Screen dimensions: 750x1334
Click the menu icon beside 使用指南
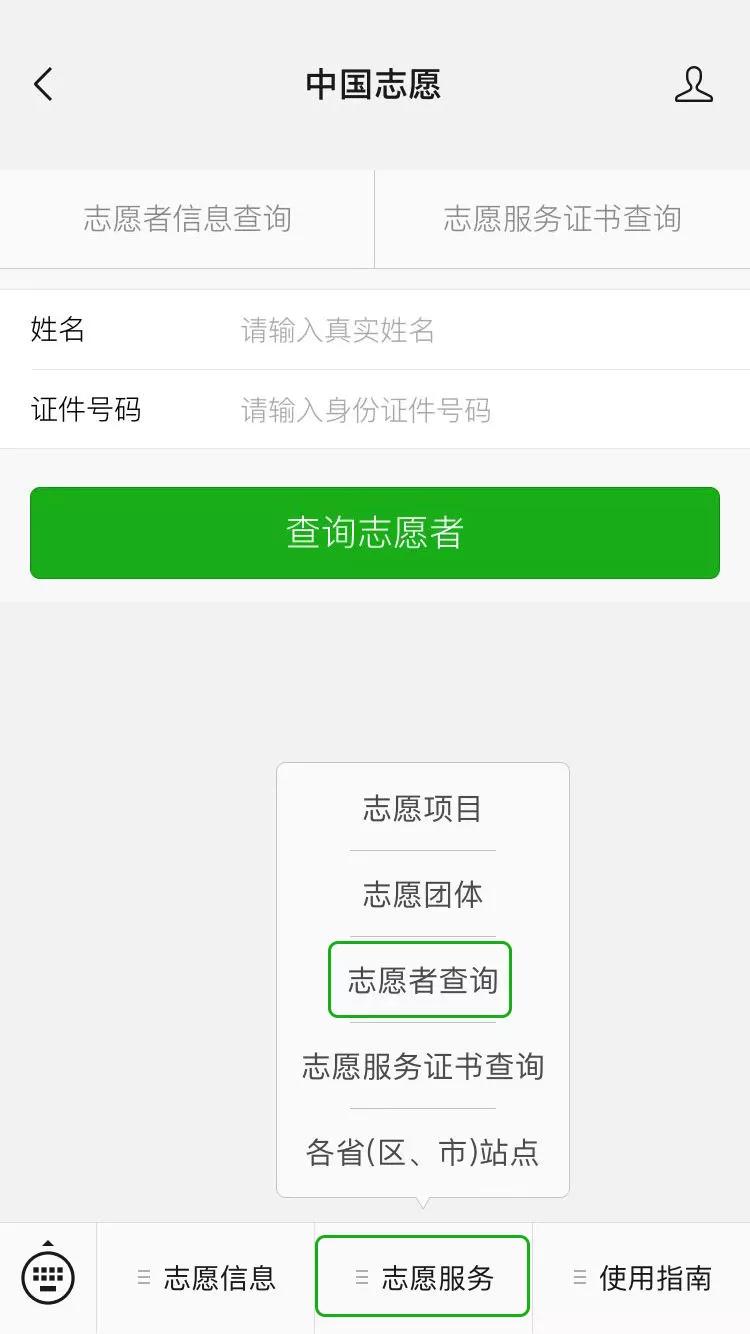580,1276
